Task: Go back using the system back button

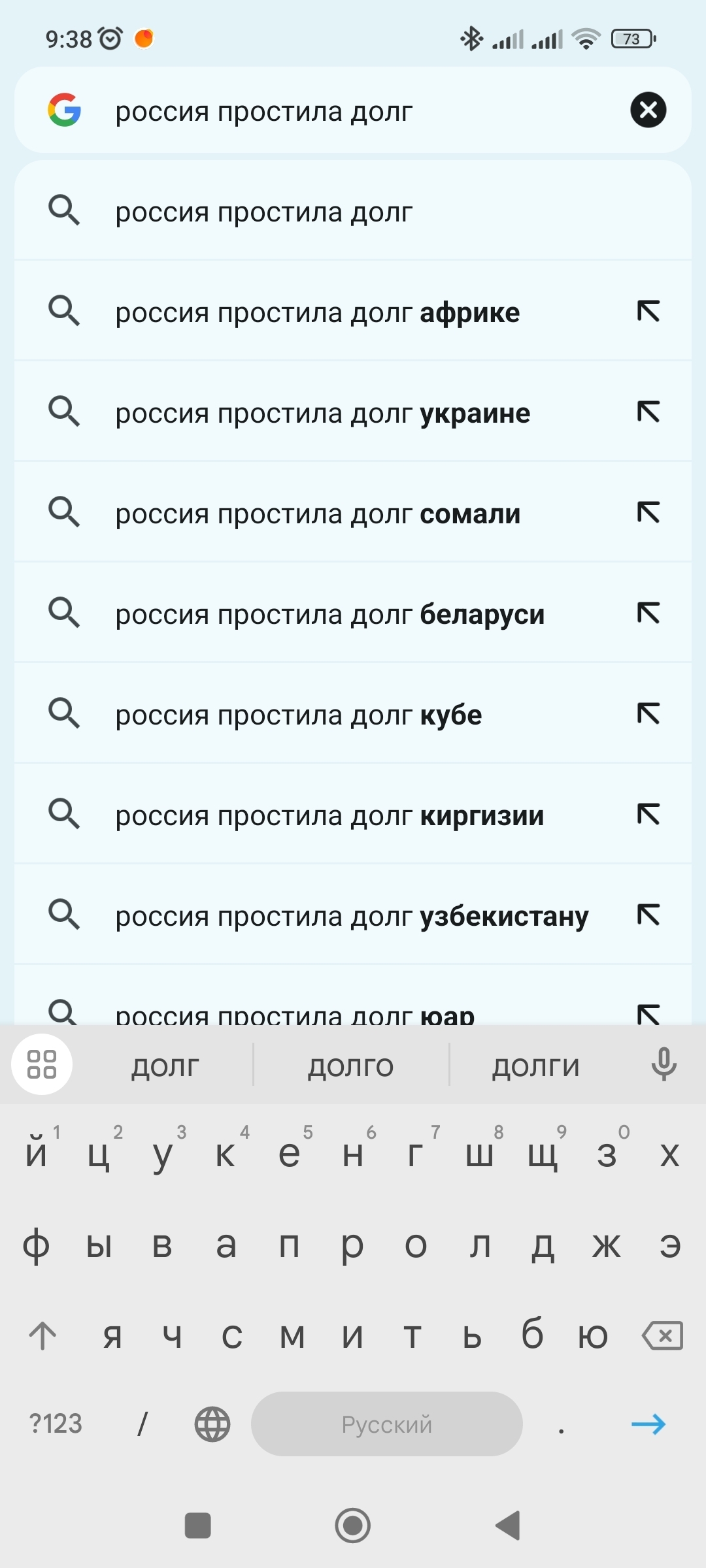Action: (509, 1526)
